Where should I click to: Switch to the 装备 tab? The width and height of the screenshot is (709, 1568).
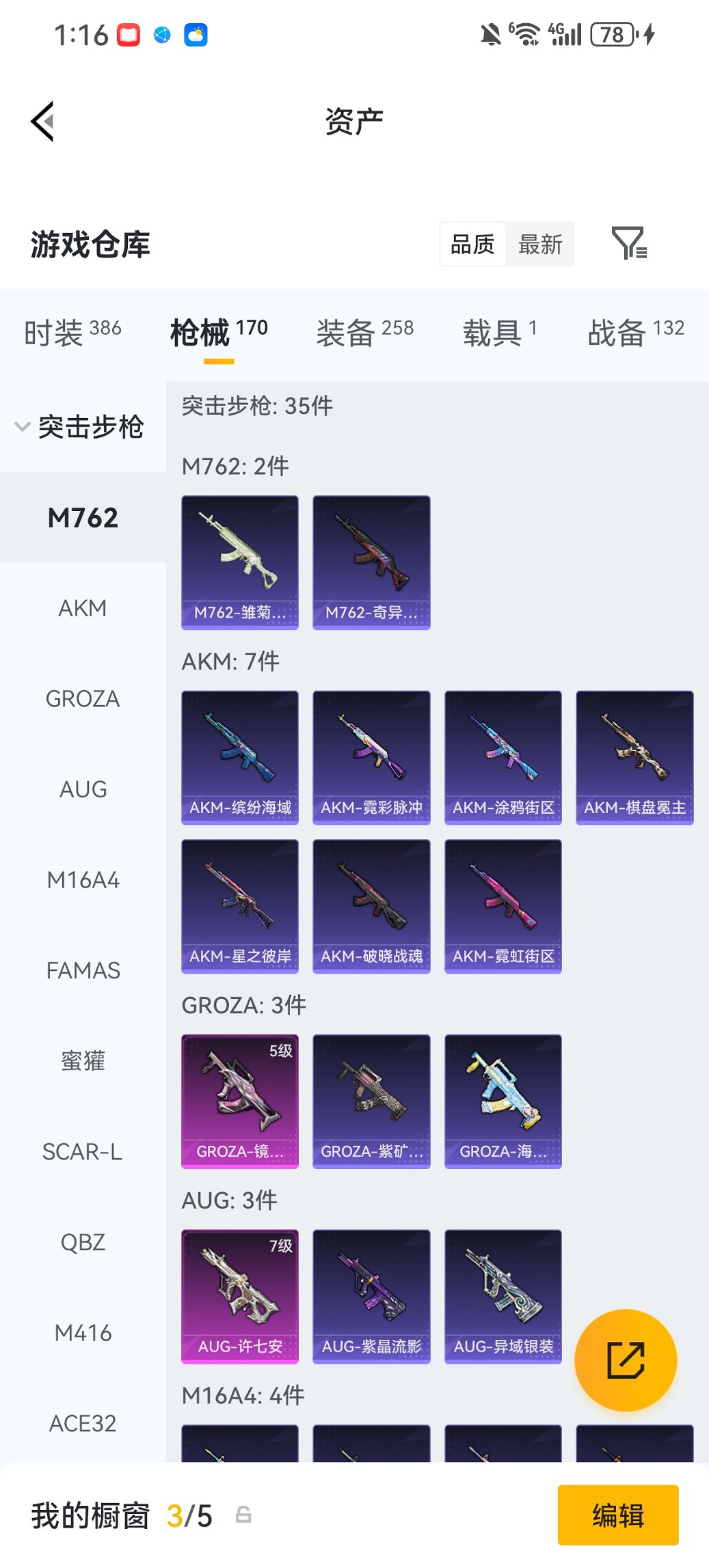tap(364, 332)
